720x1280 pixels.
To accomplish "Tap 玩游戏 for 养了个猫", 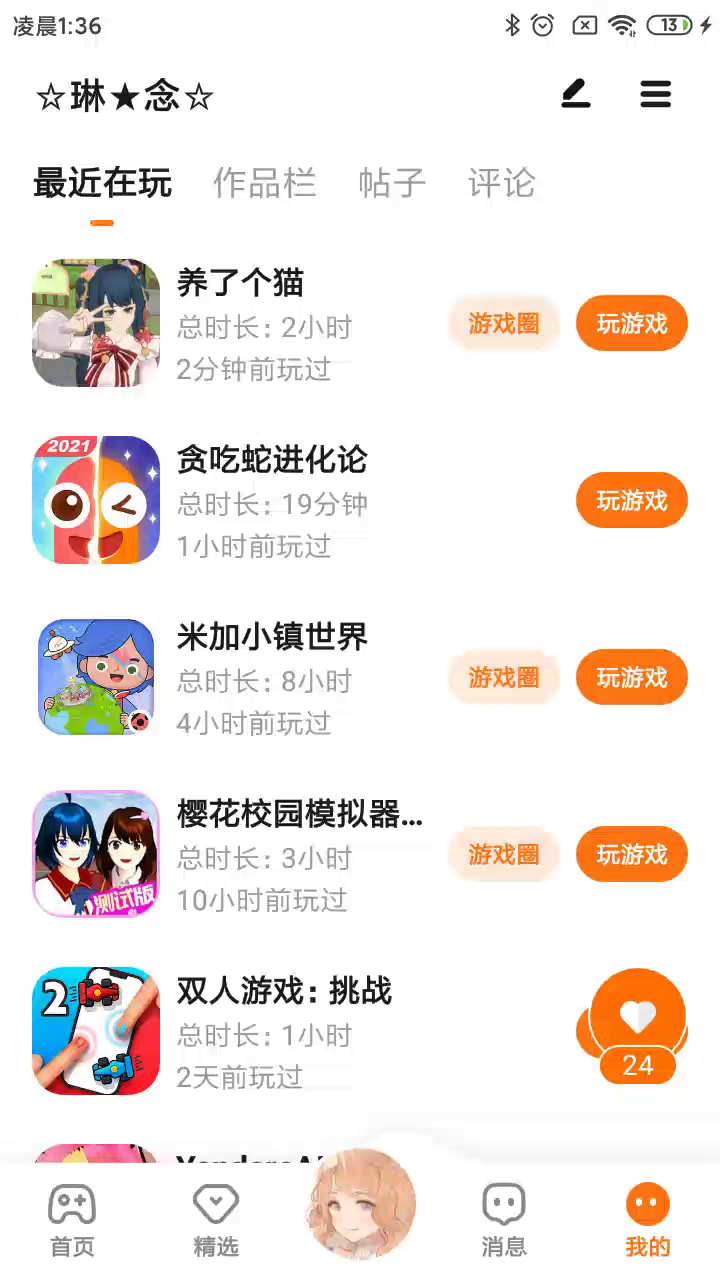I will coord(632,324).
